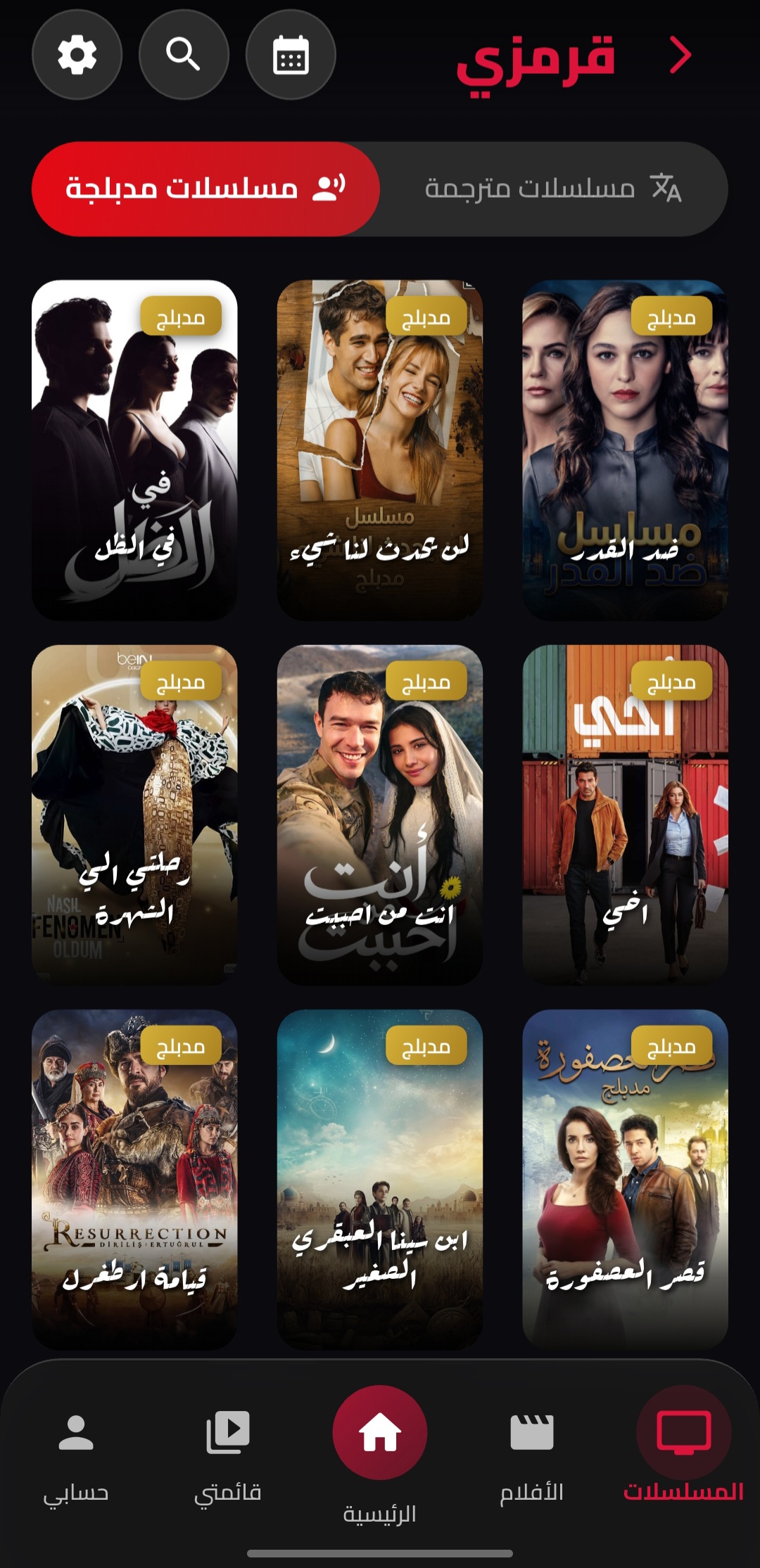This screenshot has height=1568, width=760.
Task: Open the series انت من احببت
Action: [380, 815]
